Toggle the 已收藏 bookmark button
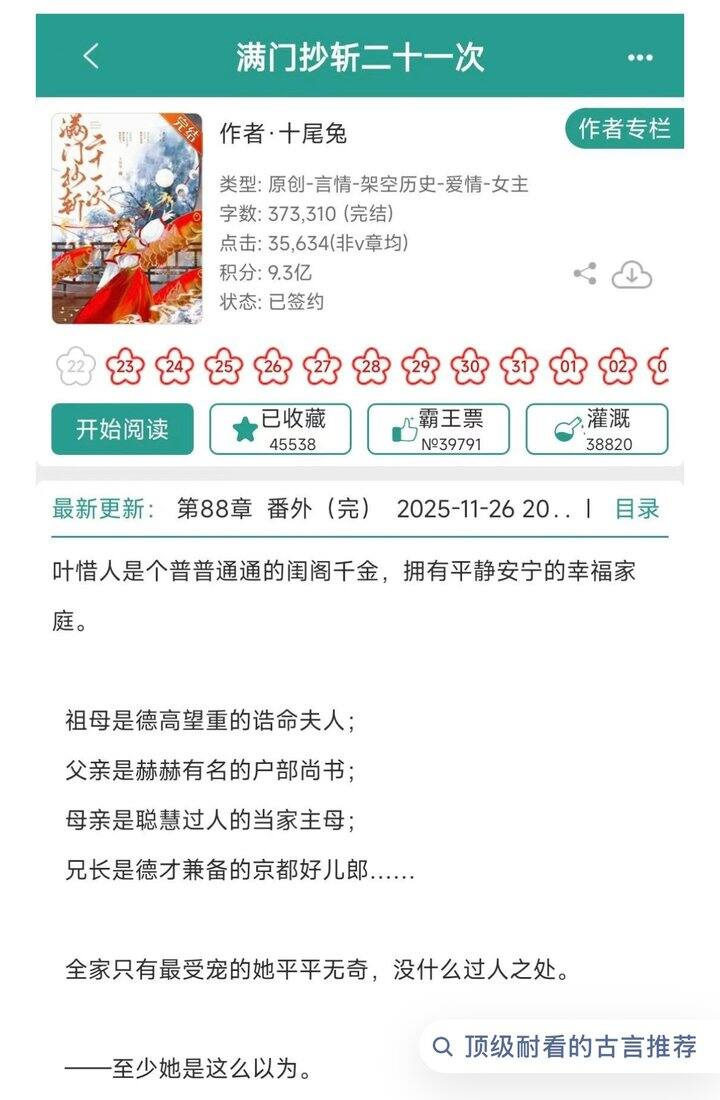The height and width of the screenshot is (1100, 720). [280, 429]
